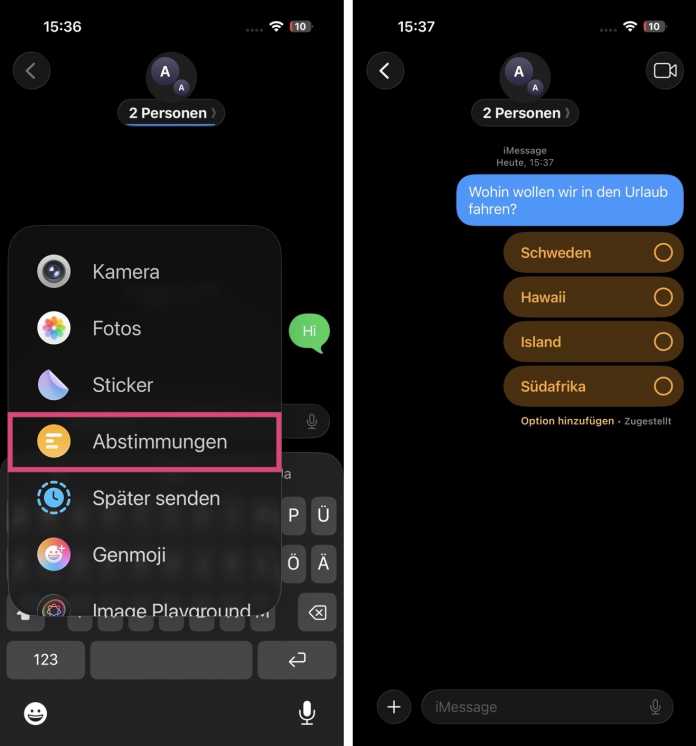Tap the Später senden option
696x746 pixels.
click(x=155, y=498)
